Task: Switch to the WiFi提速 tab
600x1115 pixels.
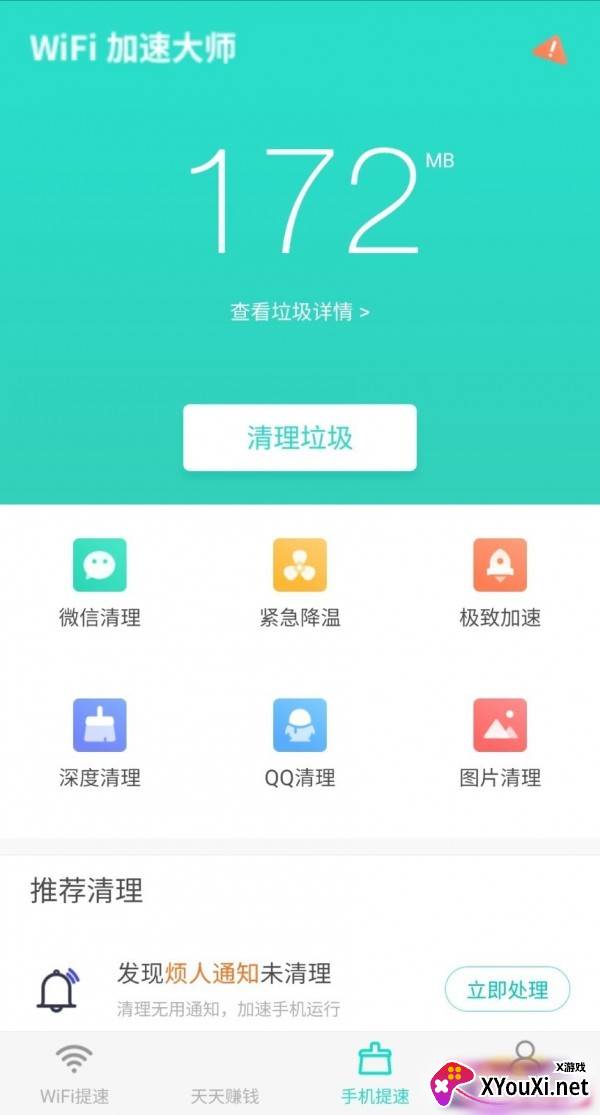Action: click(x=75, y=1074)
